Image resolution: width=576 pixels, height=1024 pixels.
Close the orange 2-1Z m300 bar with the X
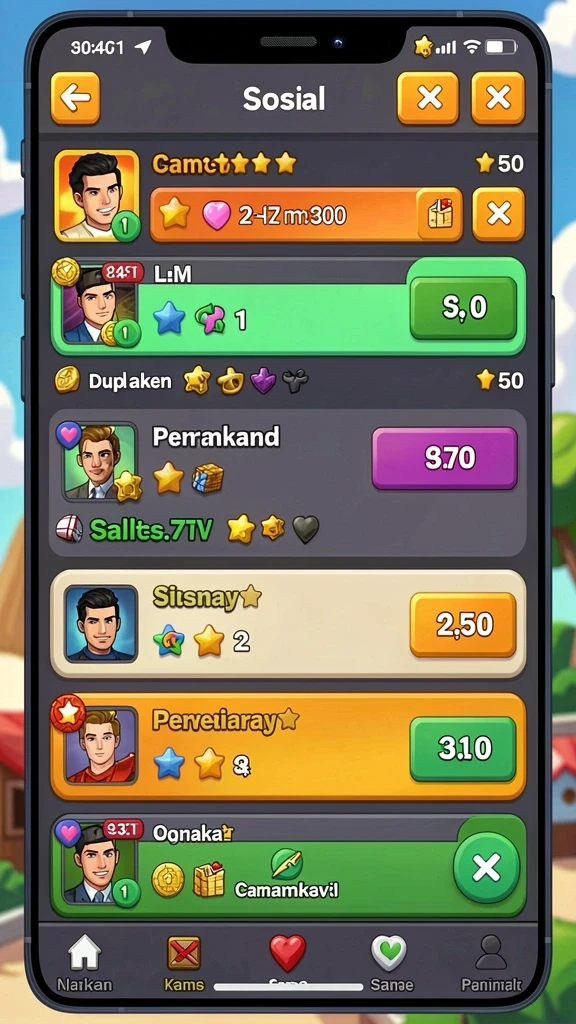click(498, 214)
